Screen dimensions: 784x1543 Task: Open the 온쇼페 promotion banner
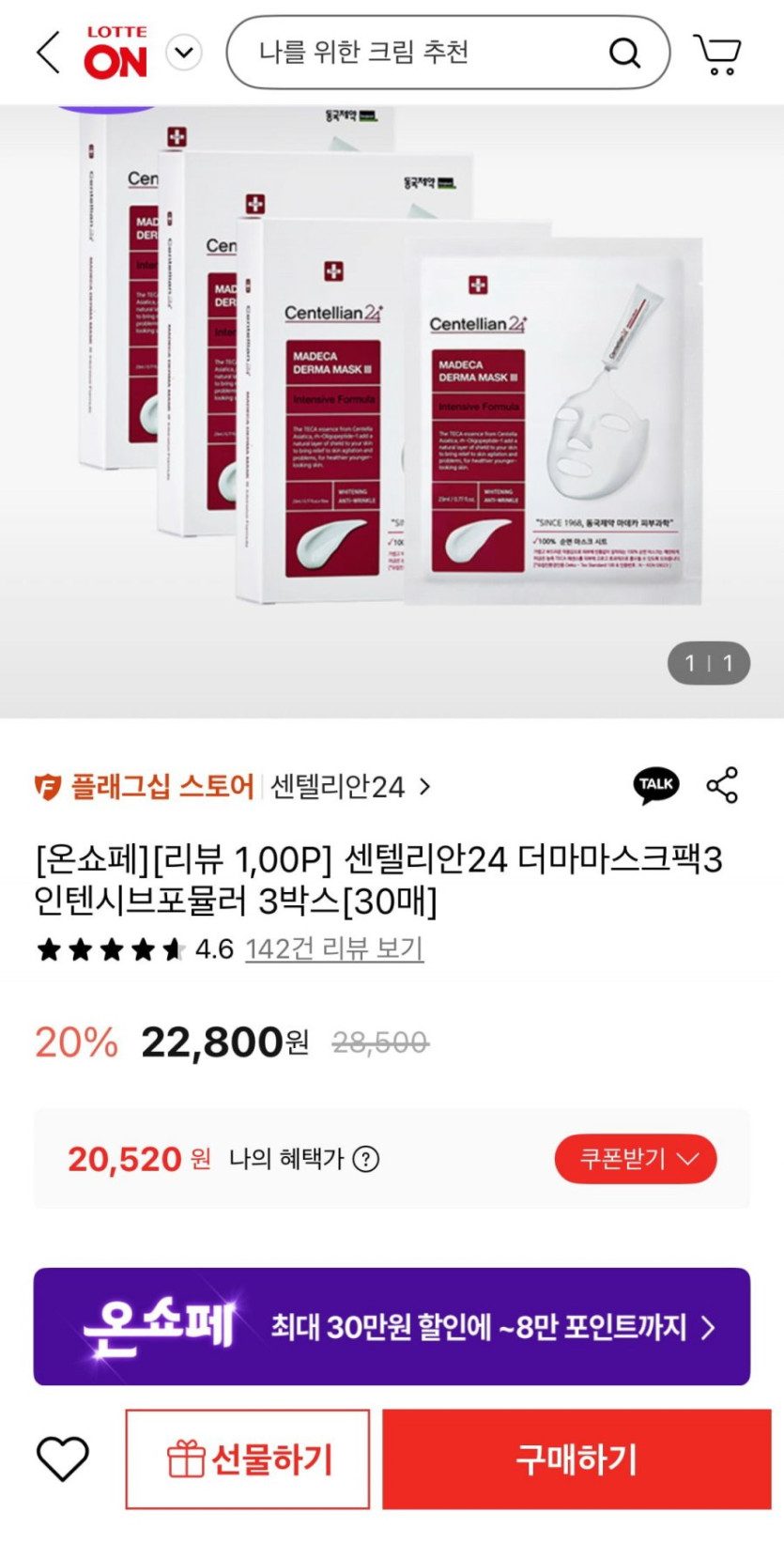392,1326
